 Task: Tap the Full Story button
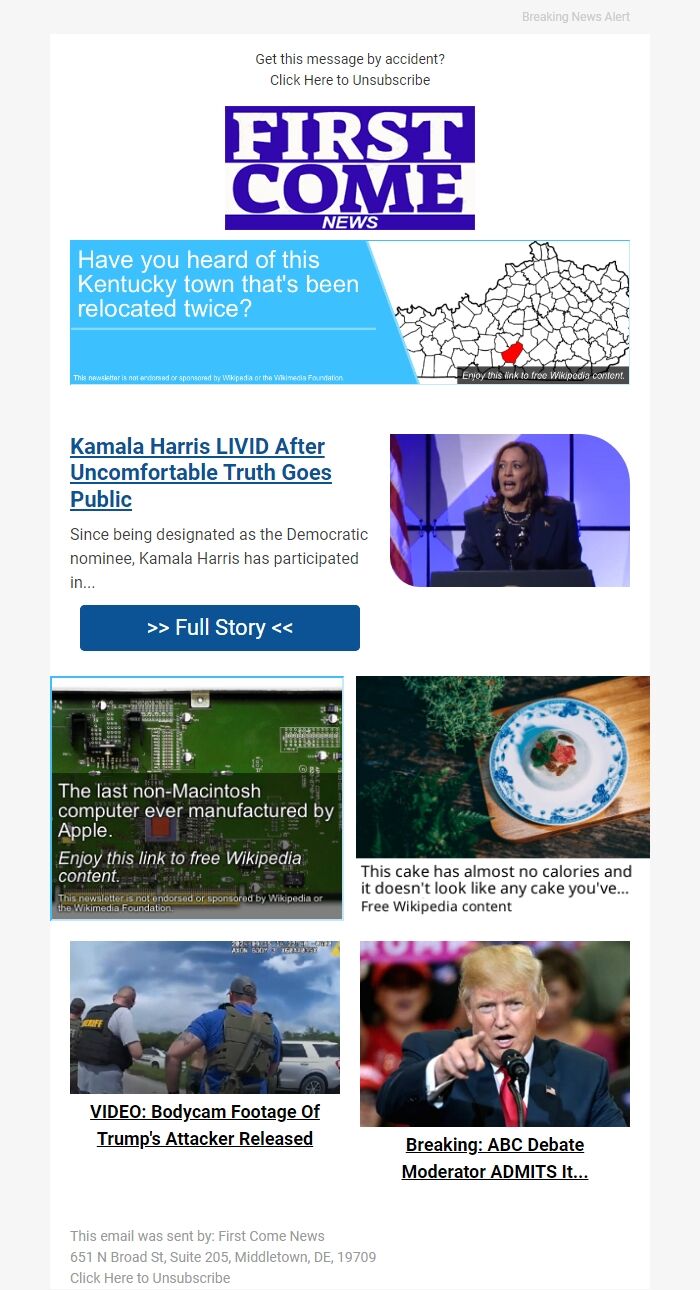[x=220, y=628]
